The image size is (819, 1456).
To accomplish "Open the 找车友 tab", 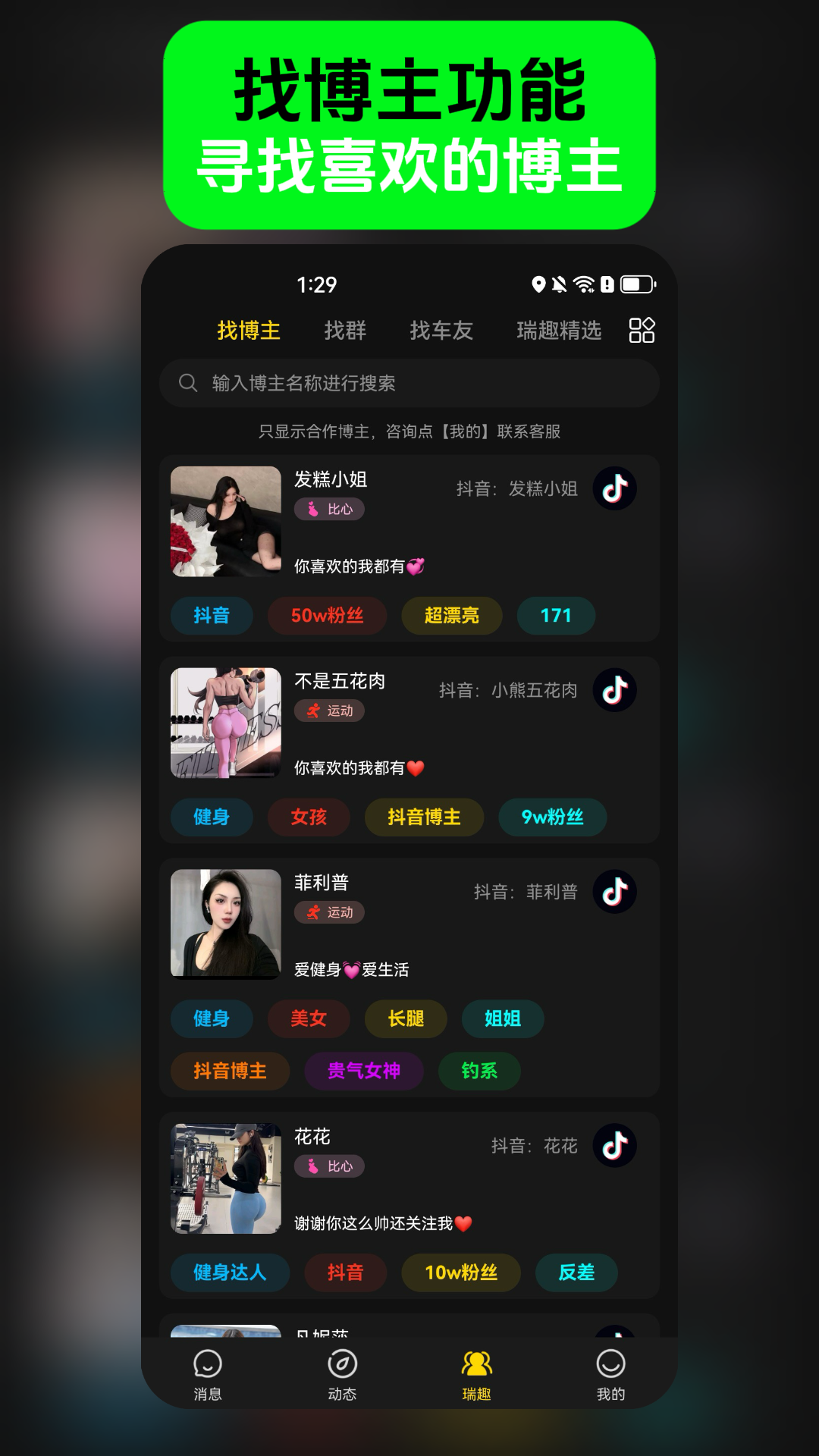I will [441, 330].
